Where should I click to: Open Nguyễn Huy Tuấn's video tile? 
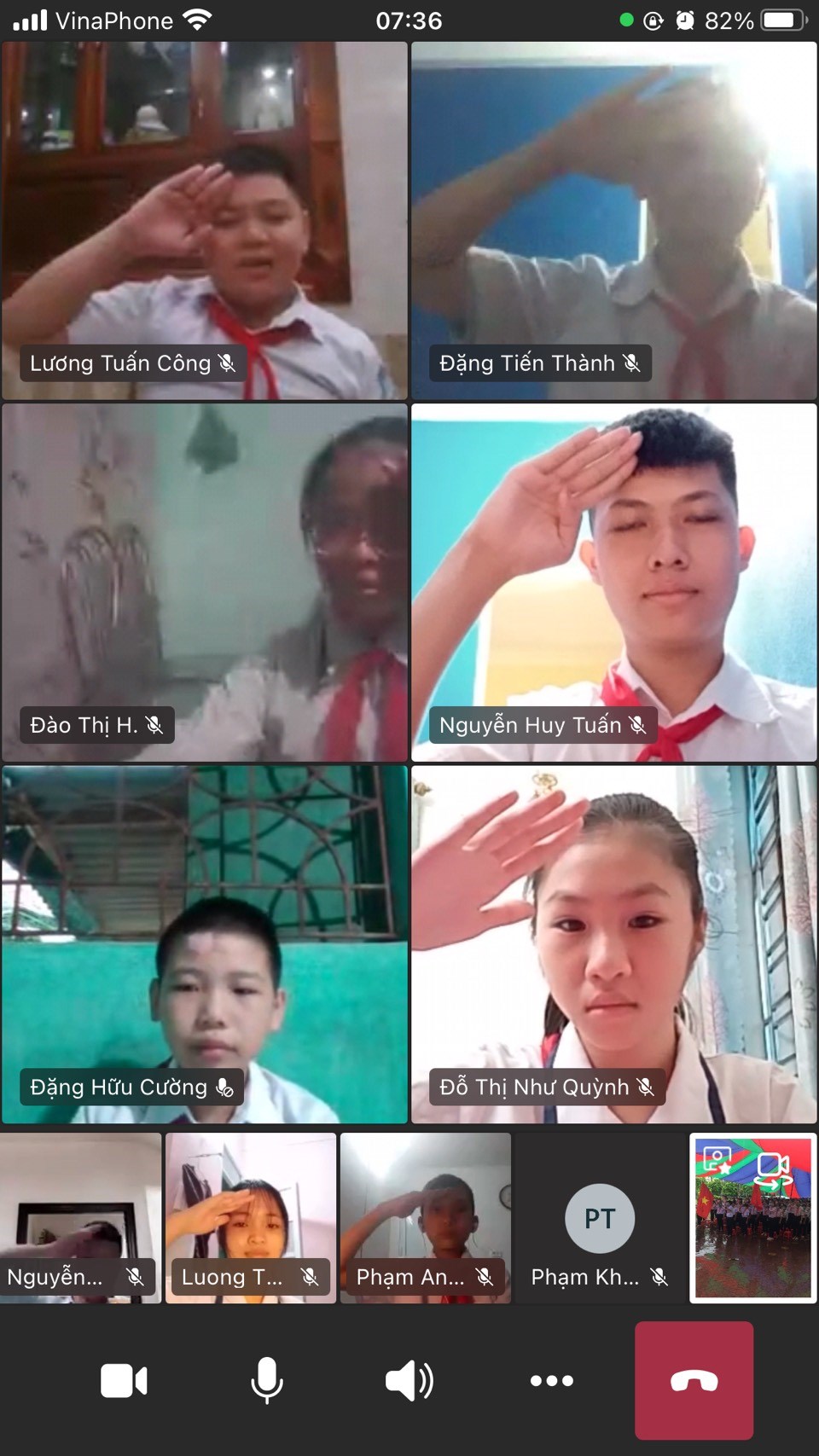[x=614, y=582]
